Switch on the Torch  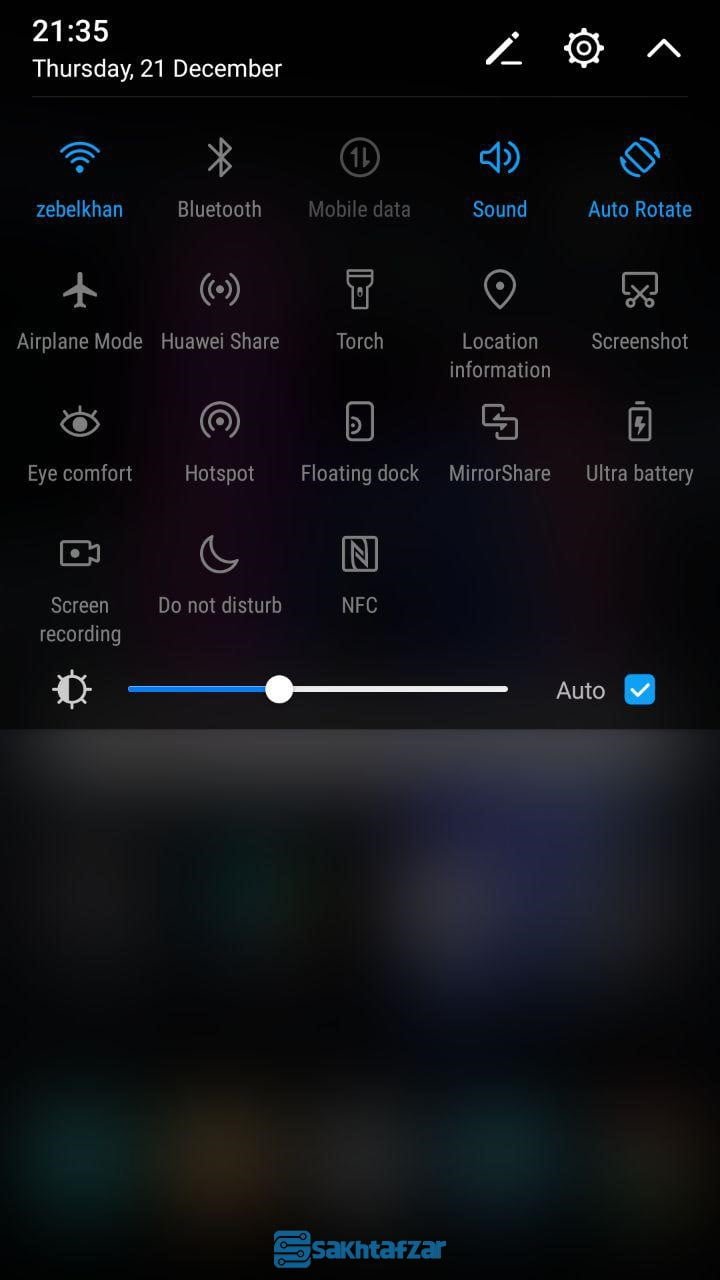pyautogui.click(x=360, y=290)
